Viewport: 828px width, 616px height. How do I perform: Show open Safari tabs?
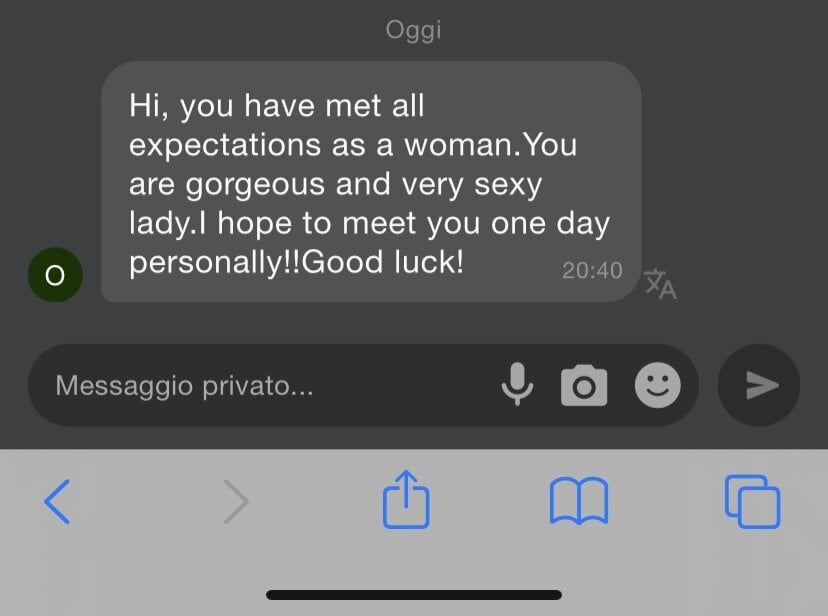(x=752, y=501)
